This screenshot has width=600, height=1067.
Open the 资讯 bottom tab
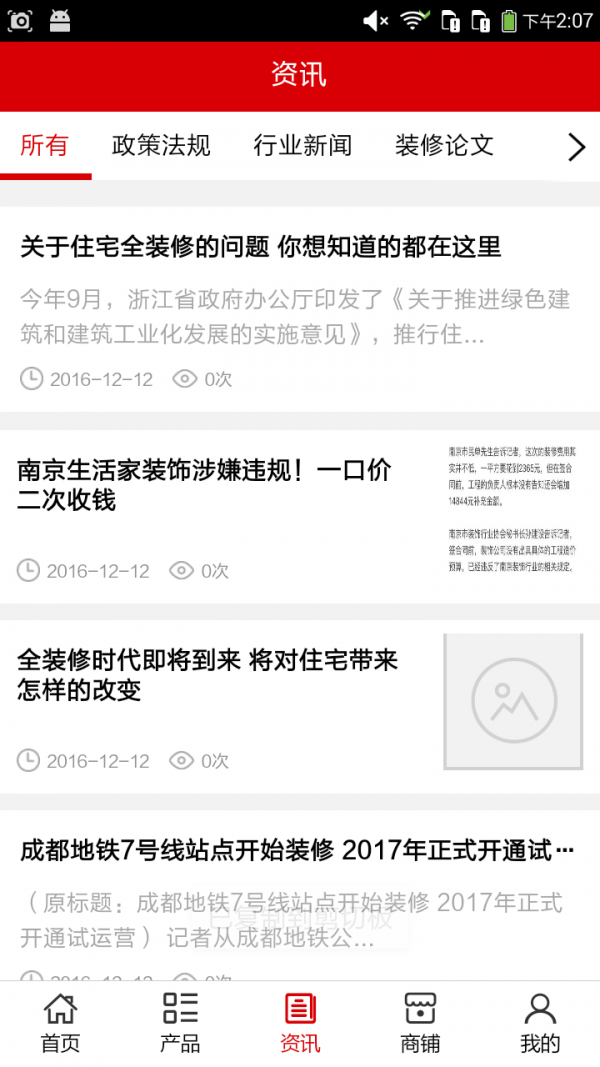point(300,1023)
